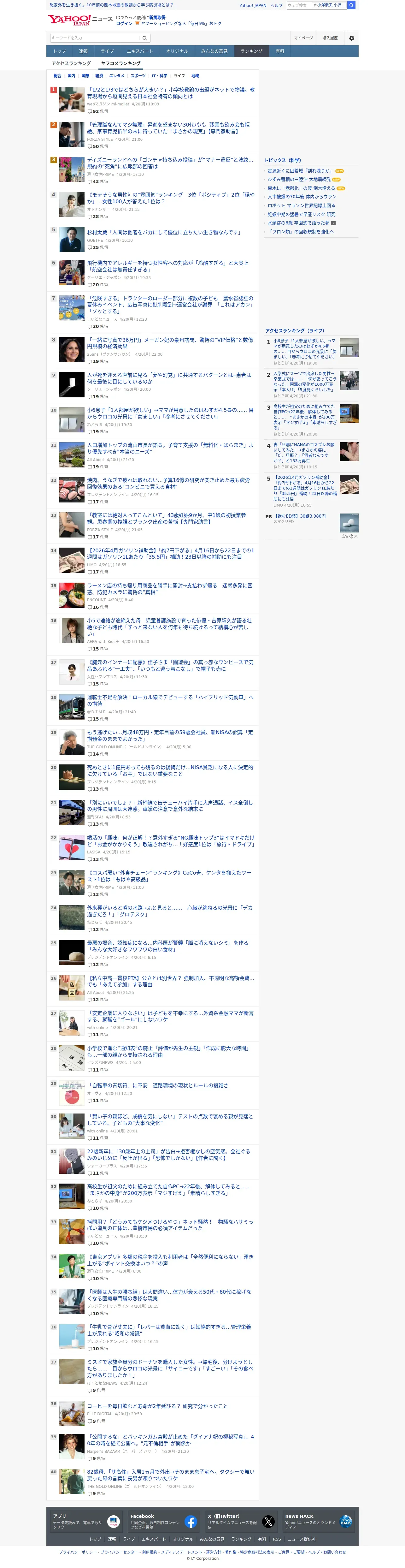This screenshot has width=405, height=1568.
Task: Click プライバシーポリシー in the footer
Action: [x=79, y=1552]
